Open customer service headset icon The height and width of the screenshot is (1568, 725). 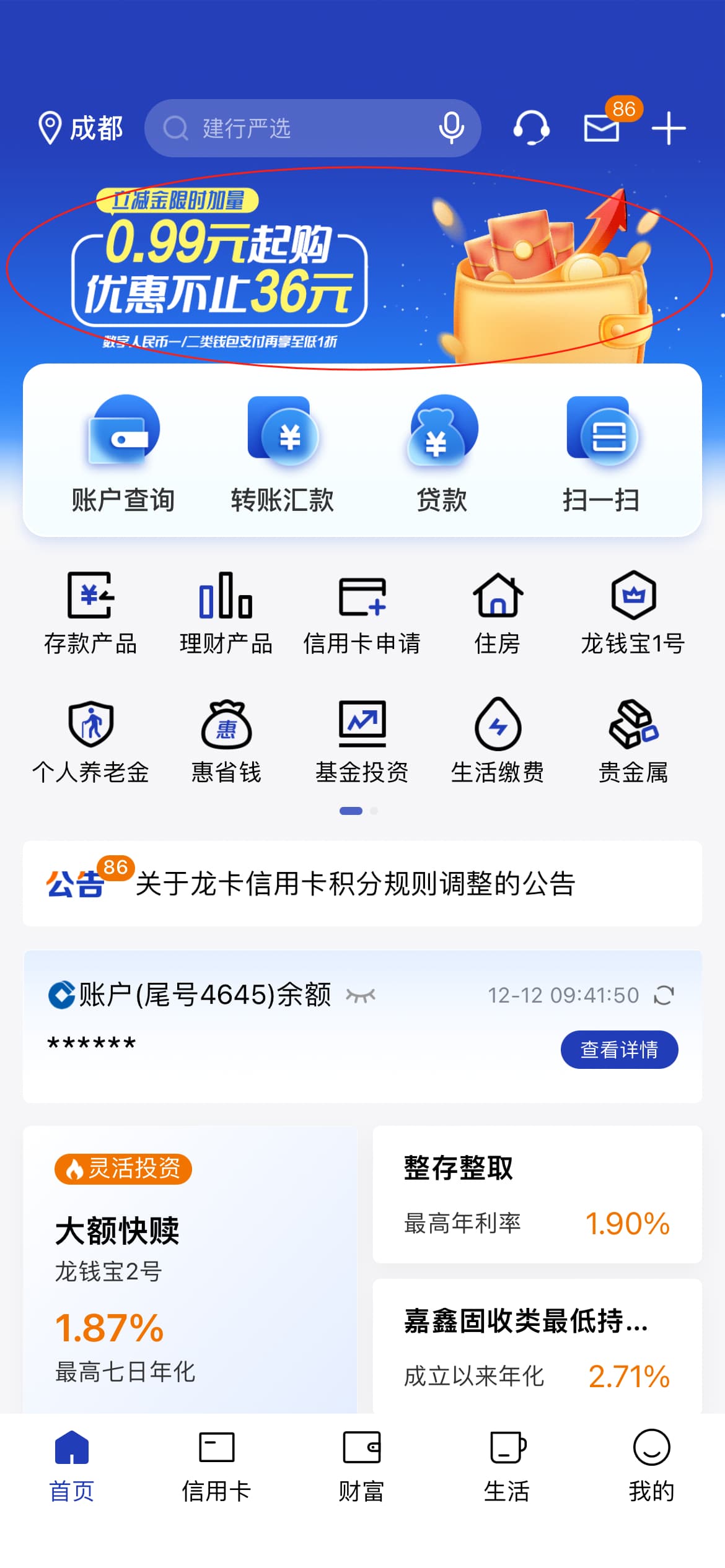point(531,128)
